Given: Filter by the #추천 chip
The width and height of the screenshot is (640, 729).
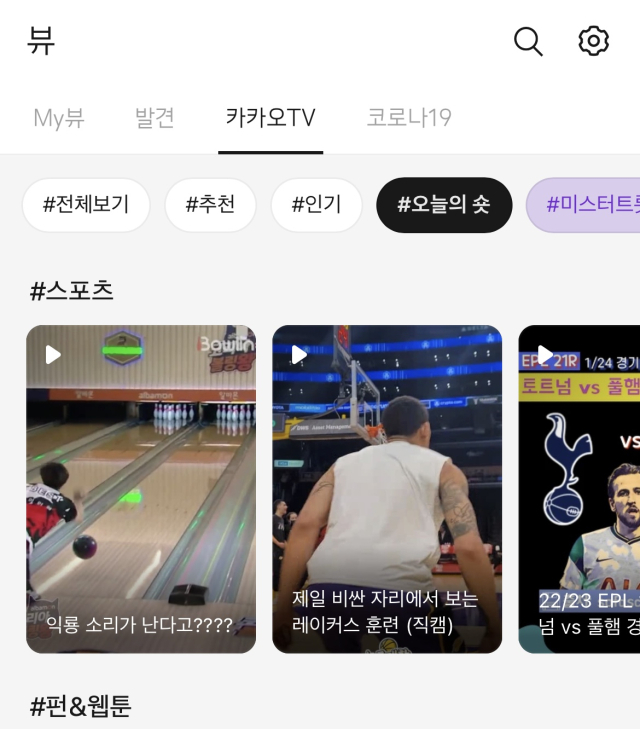Looking at the screenshot, I should point(210,205).
